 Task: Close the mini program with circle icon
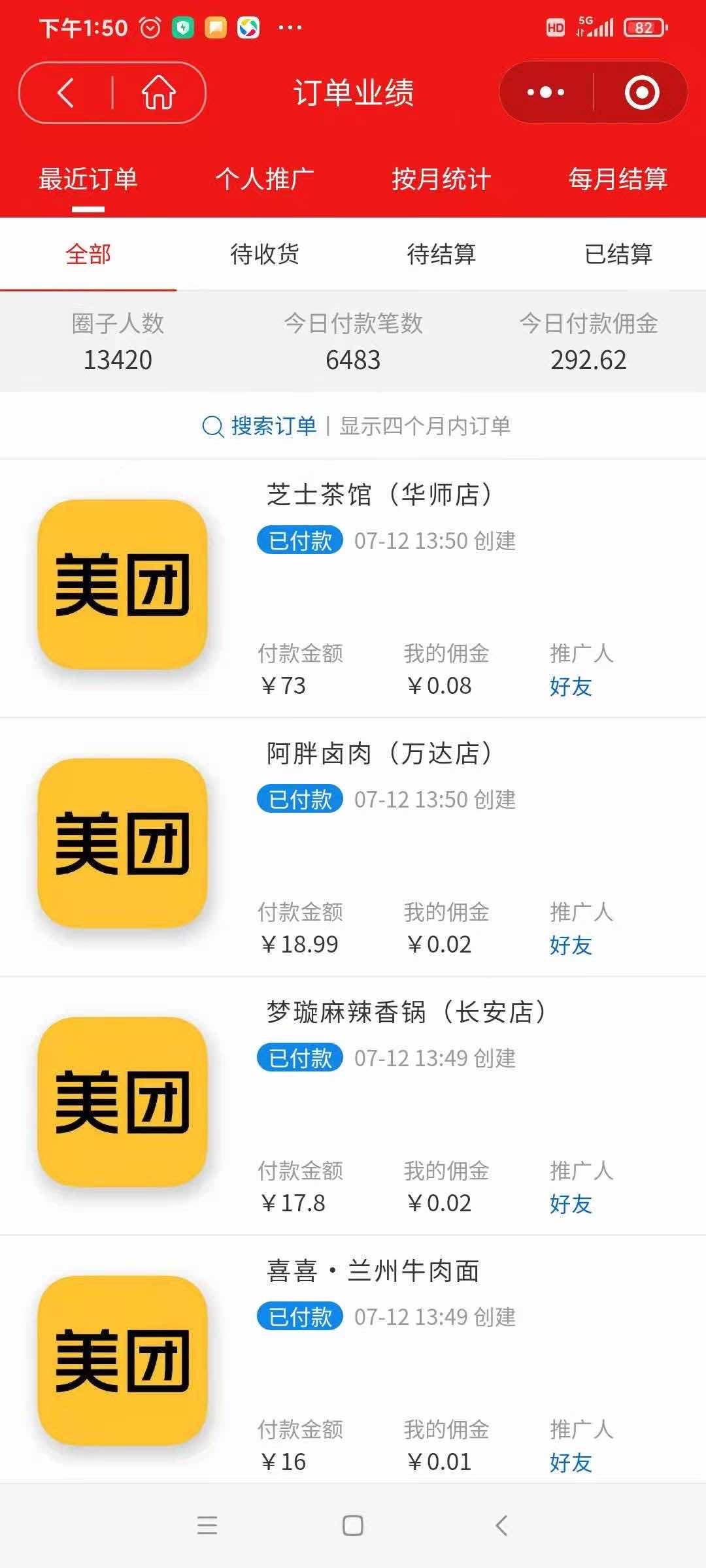(642, 92)
